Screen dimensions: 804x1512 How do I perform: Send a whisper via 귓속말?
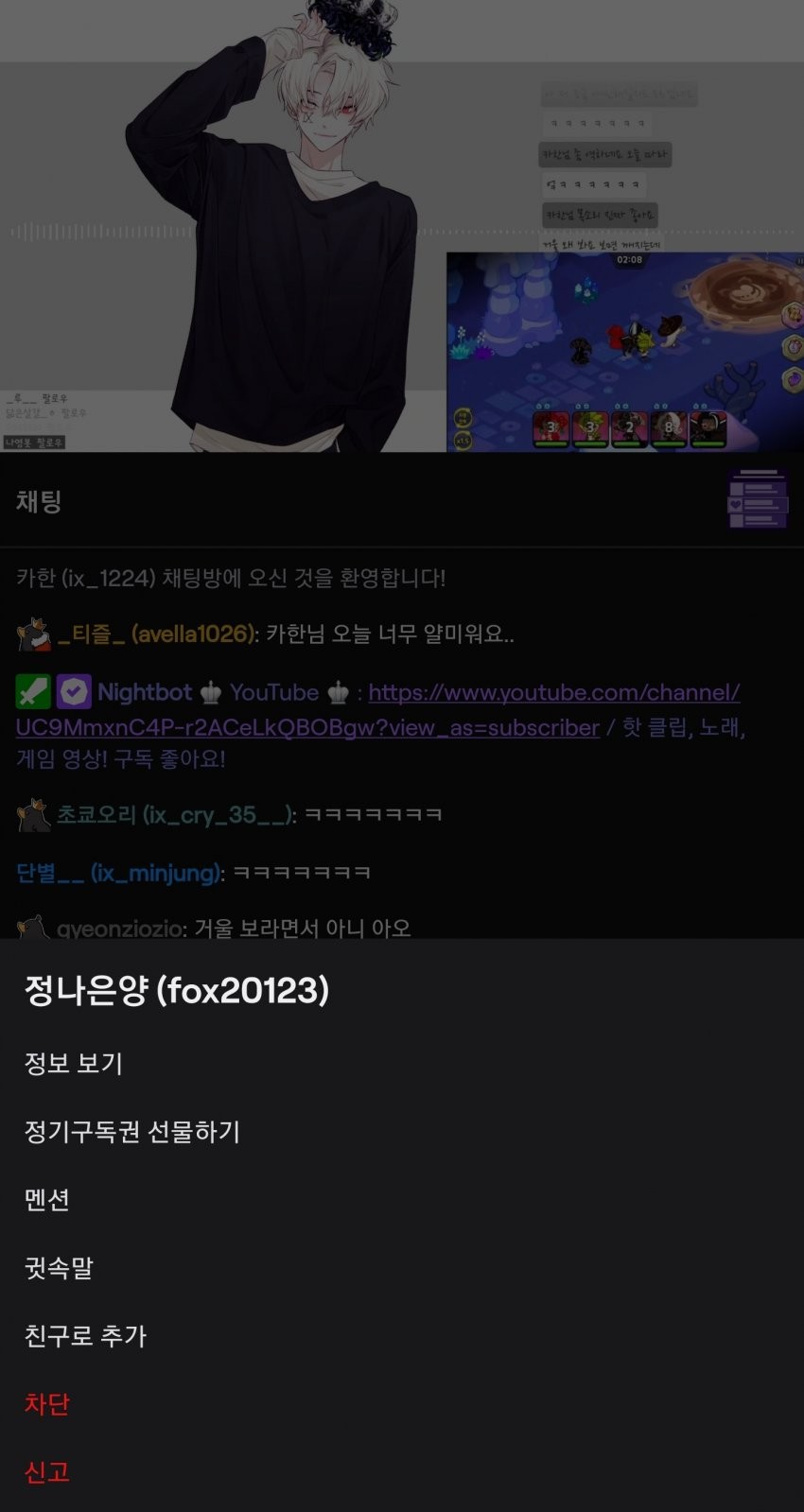pyautogui.click(x=59, y=1268)
